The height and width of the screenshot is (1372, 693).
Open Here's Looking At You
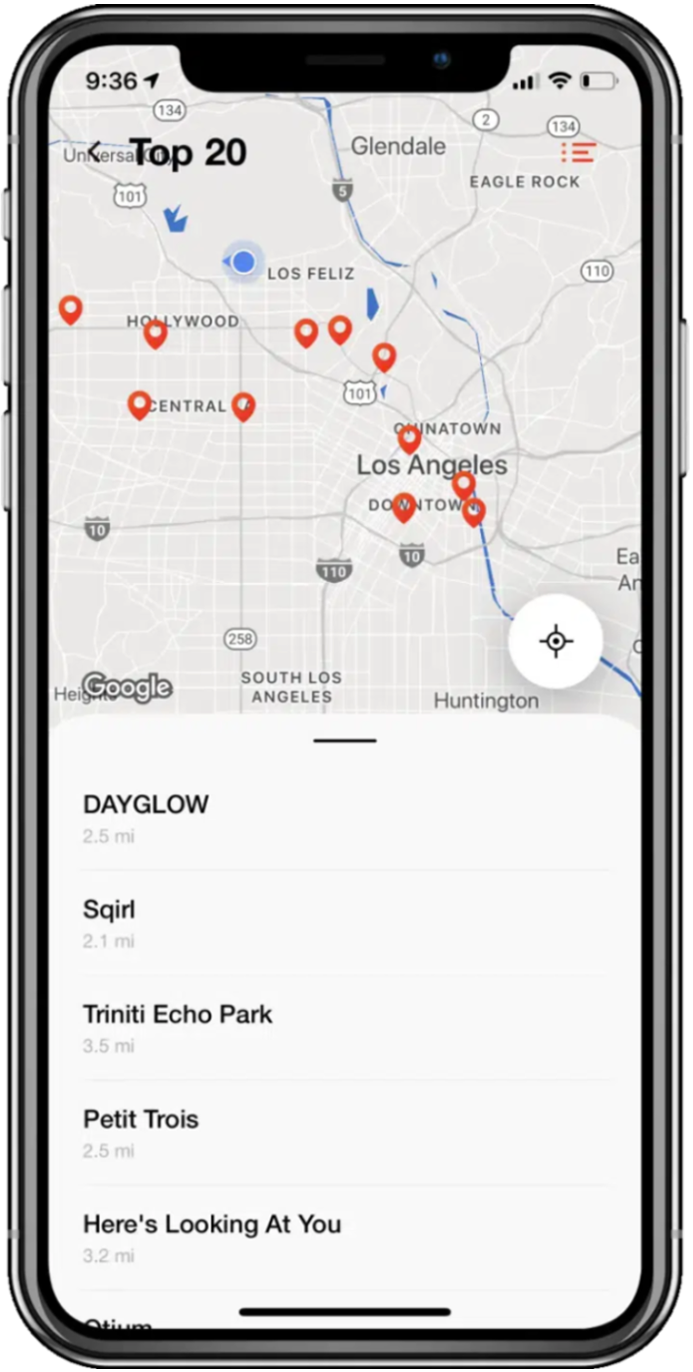[x=212, y=1237]
